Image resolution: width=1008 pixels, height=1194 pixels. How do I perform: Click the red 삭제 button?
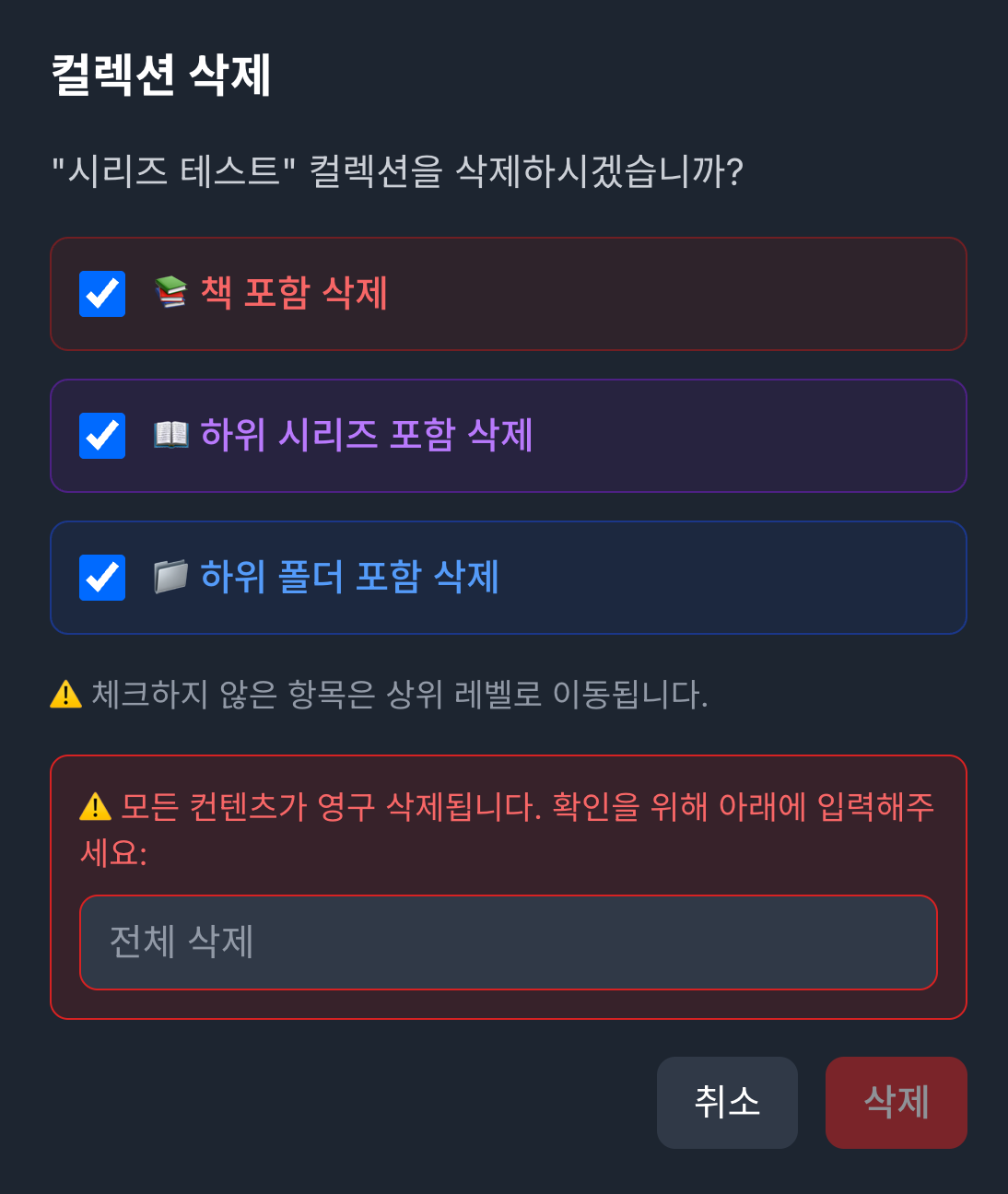click(x=896, y=1103)
